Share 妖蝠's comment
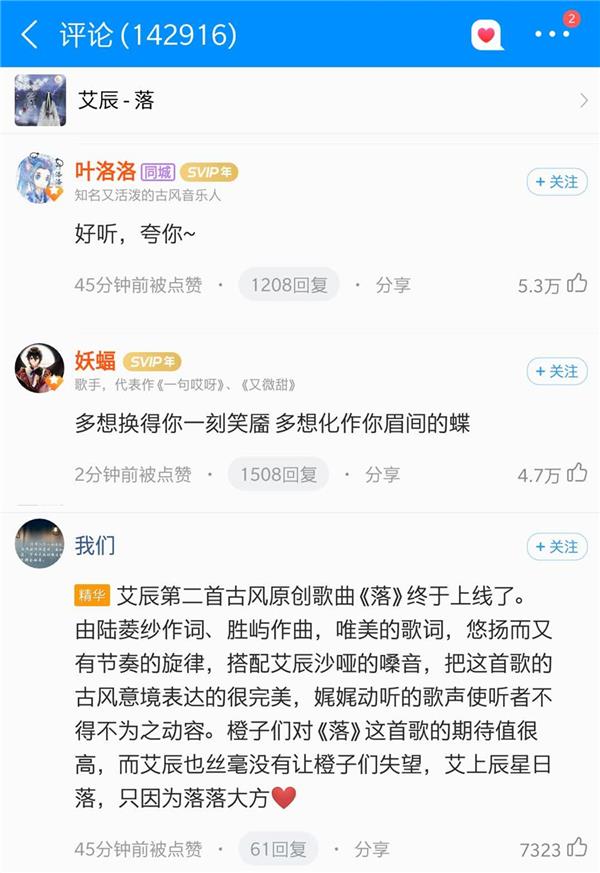The height and width of the screenshot is (873, 600). [382, 474]
